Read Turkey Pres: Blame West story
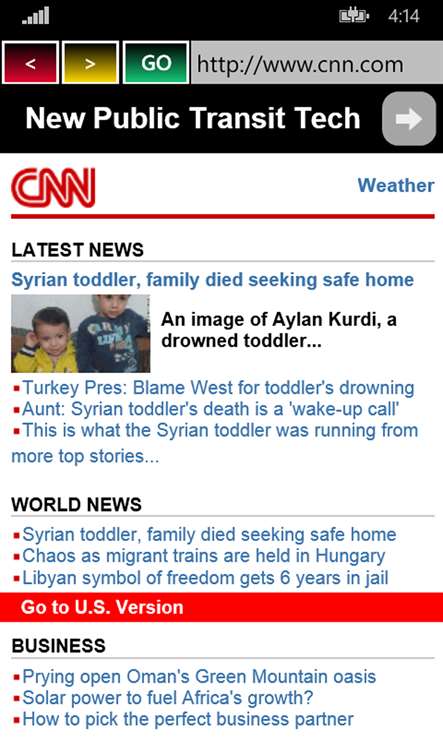443x738 pixels. click(x=218, y=388)
